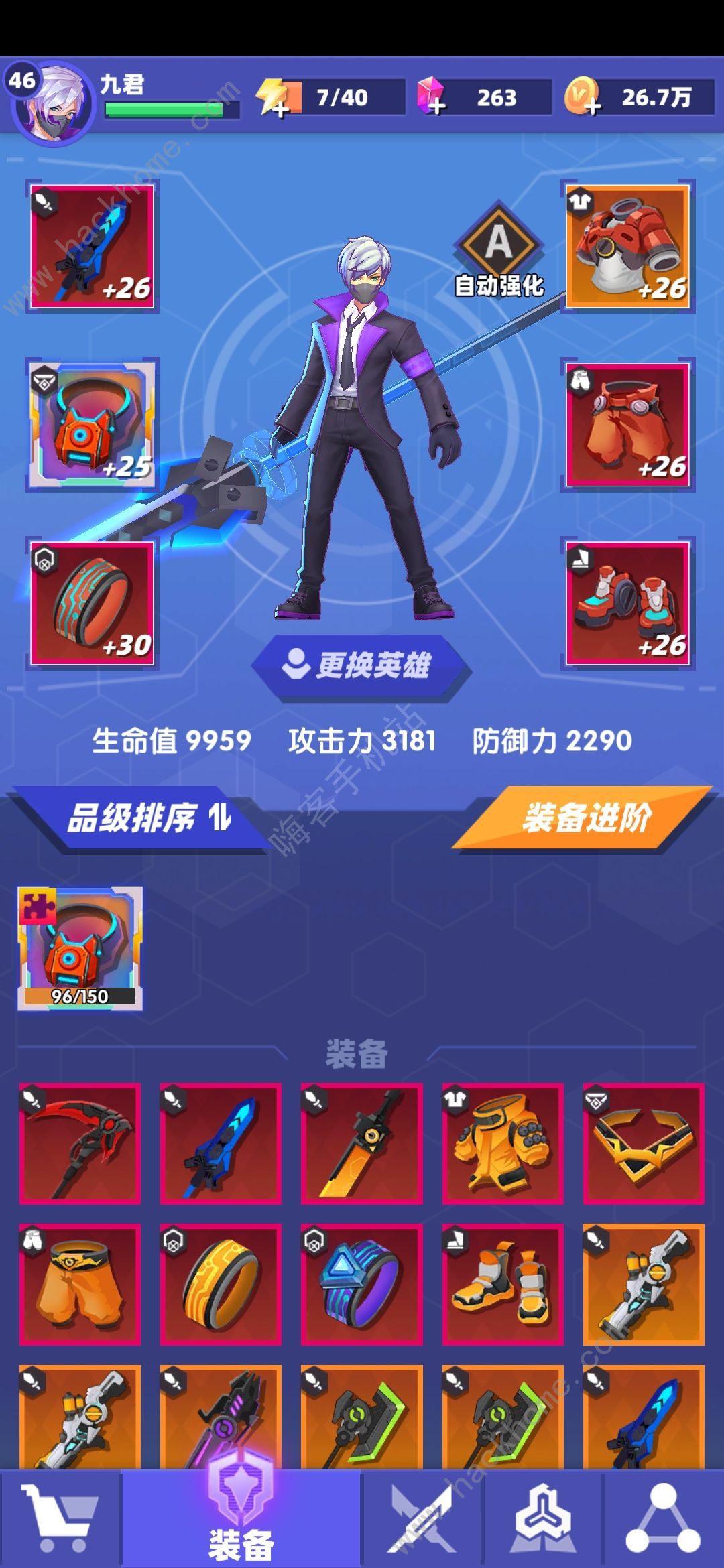This screenshot has width=724, height=1568.
Task: Buy more pink gems
Action: [432, 99]
